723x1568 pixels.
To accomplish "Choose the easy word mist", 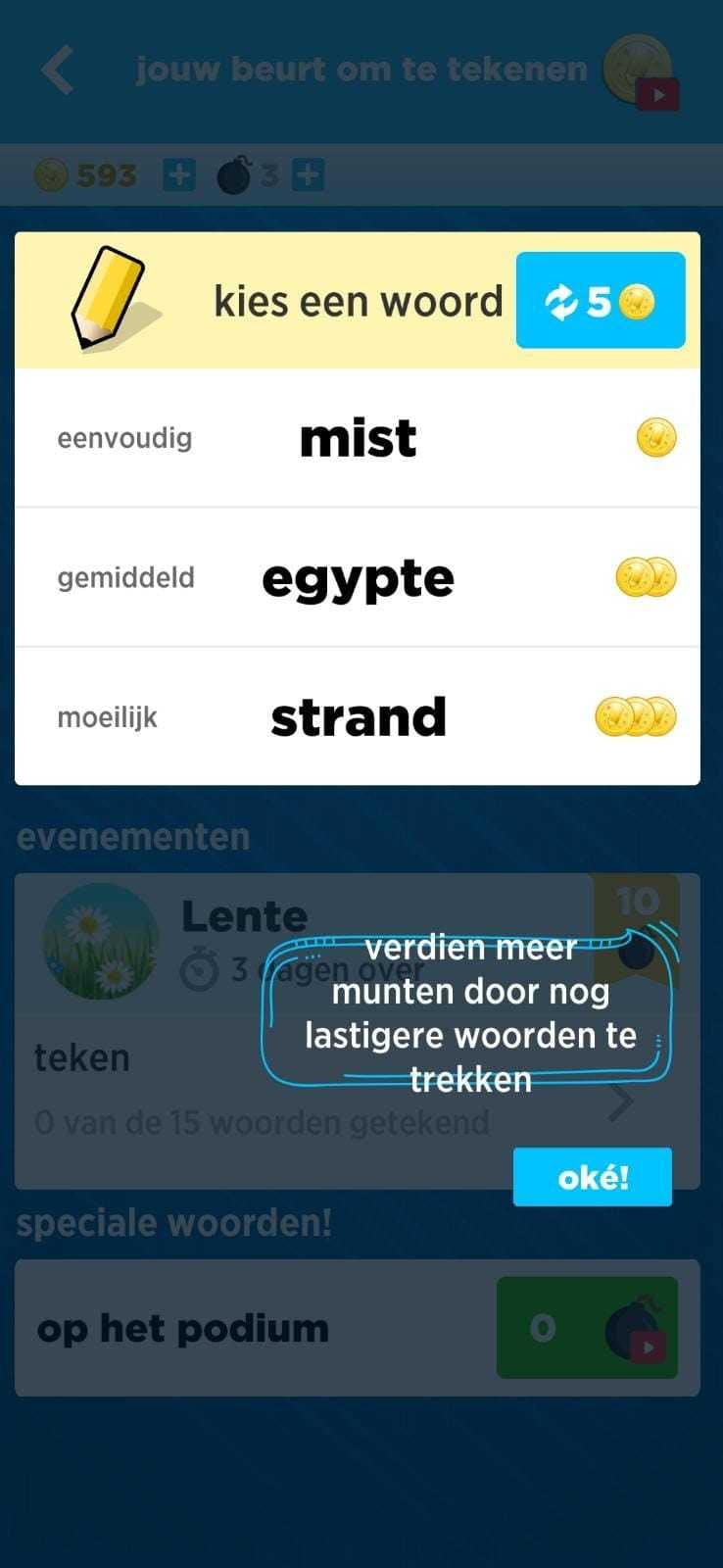I will pos(358,438).
